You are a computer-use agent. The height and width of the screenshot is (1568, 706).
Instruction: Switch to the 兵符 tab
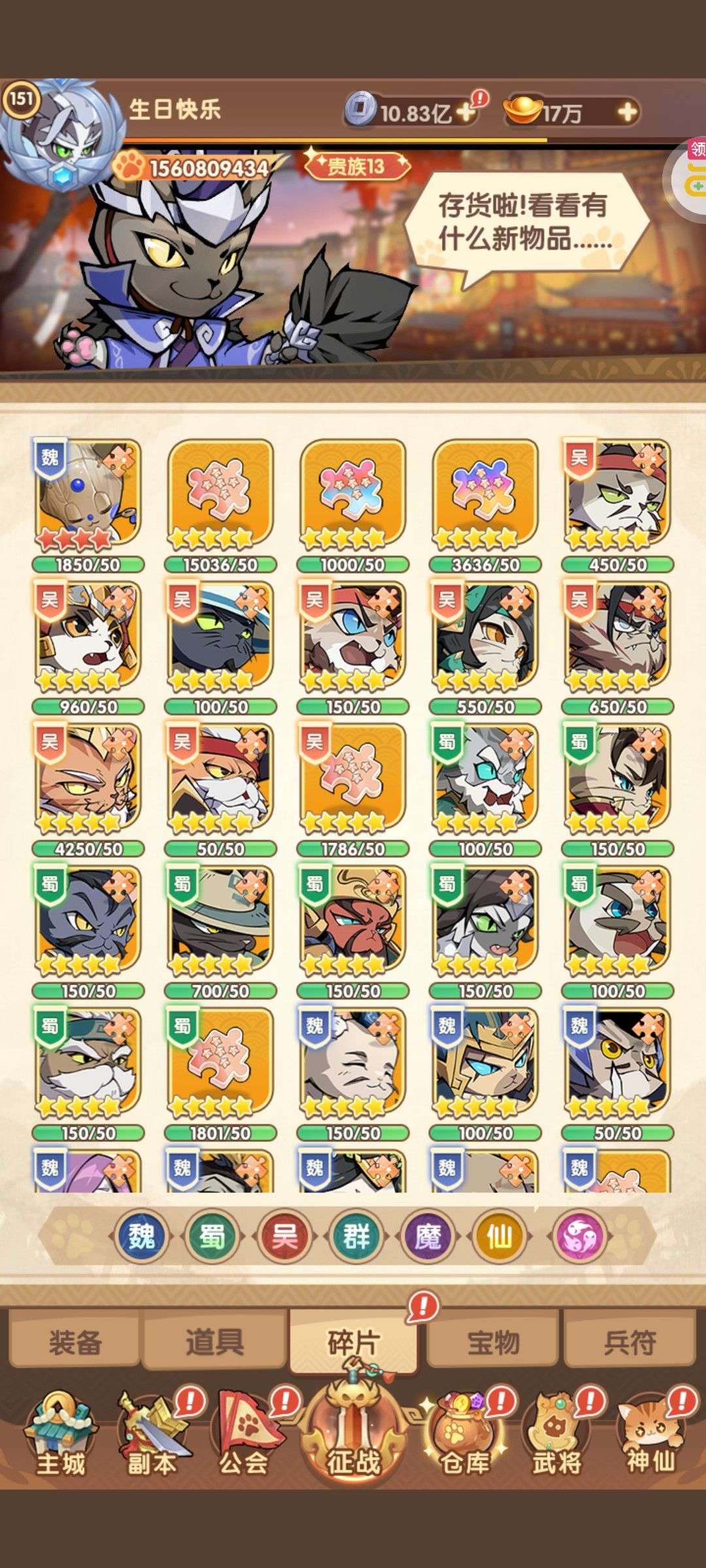pos(629,1342)
